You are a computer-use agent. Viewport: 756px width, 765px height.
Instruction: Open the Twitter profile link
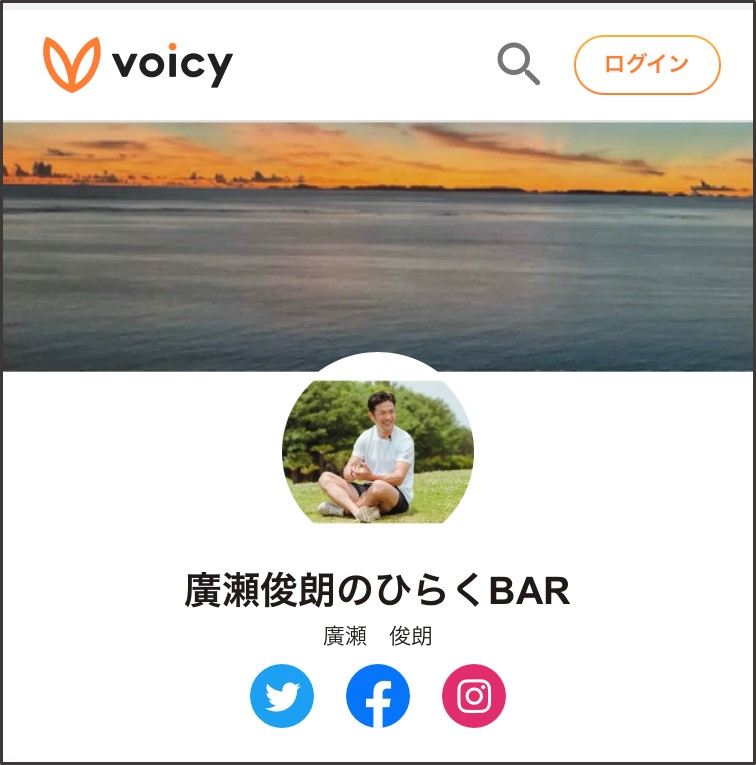(282, 696)
